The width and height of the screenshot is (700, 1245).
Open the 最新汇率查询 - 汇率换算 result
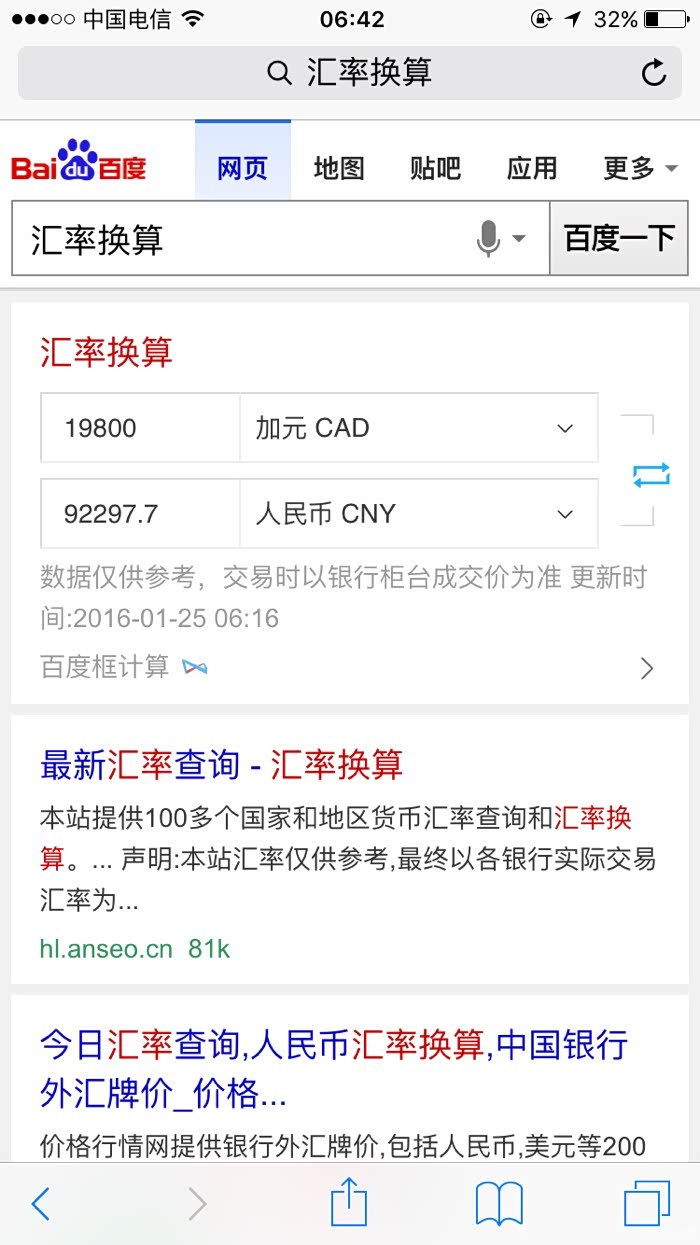click(221, 765)
